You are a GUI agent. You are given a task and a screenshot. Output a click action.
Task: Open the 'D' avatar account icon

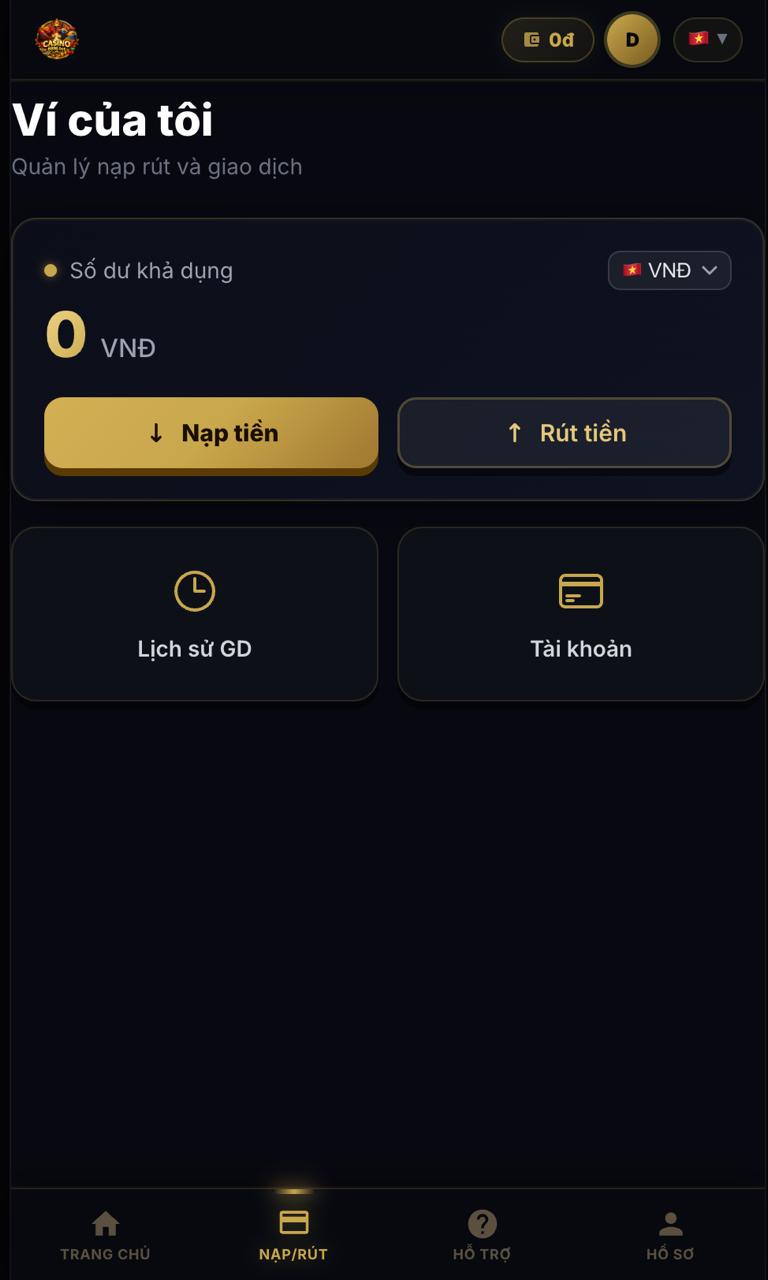click(632, 40)
